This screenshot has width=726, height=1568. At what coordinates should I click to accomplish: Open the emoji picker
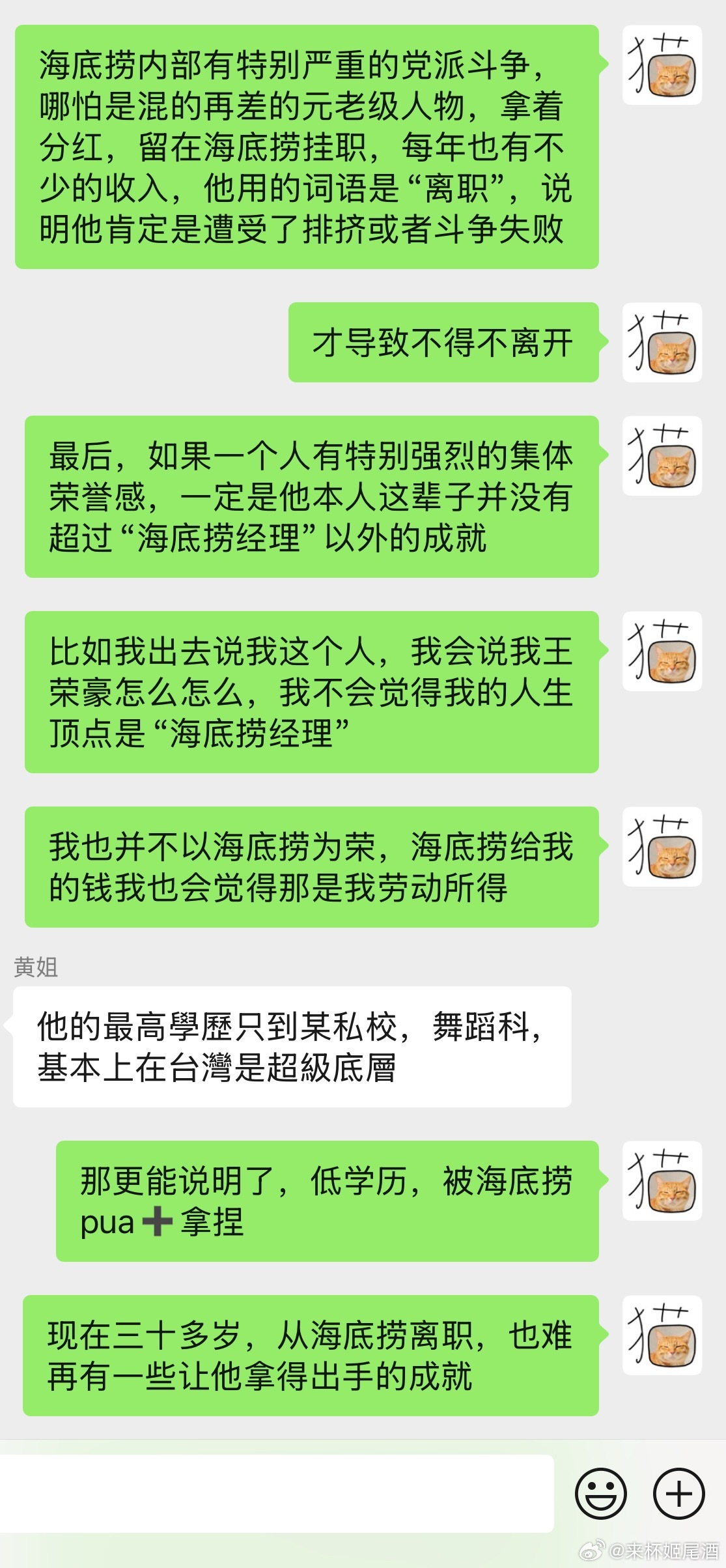pos(601,1493)
